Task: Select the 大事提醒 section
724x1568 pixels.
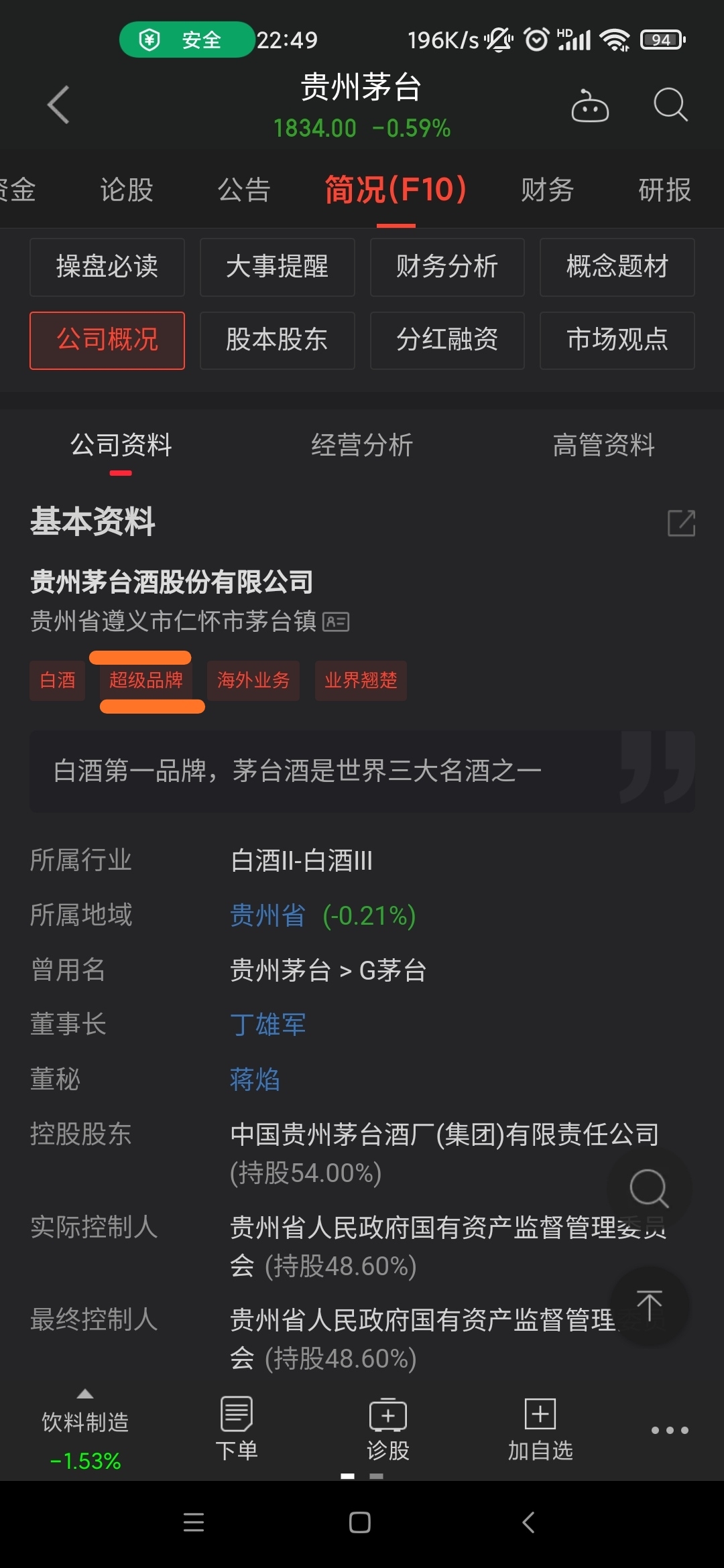Action: (x=277, y=267)
